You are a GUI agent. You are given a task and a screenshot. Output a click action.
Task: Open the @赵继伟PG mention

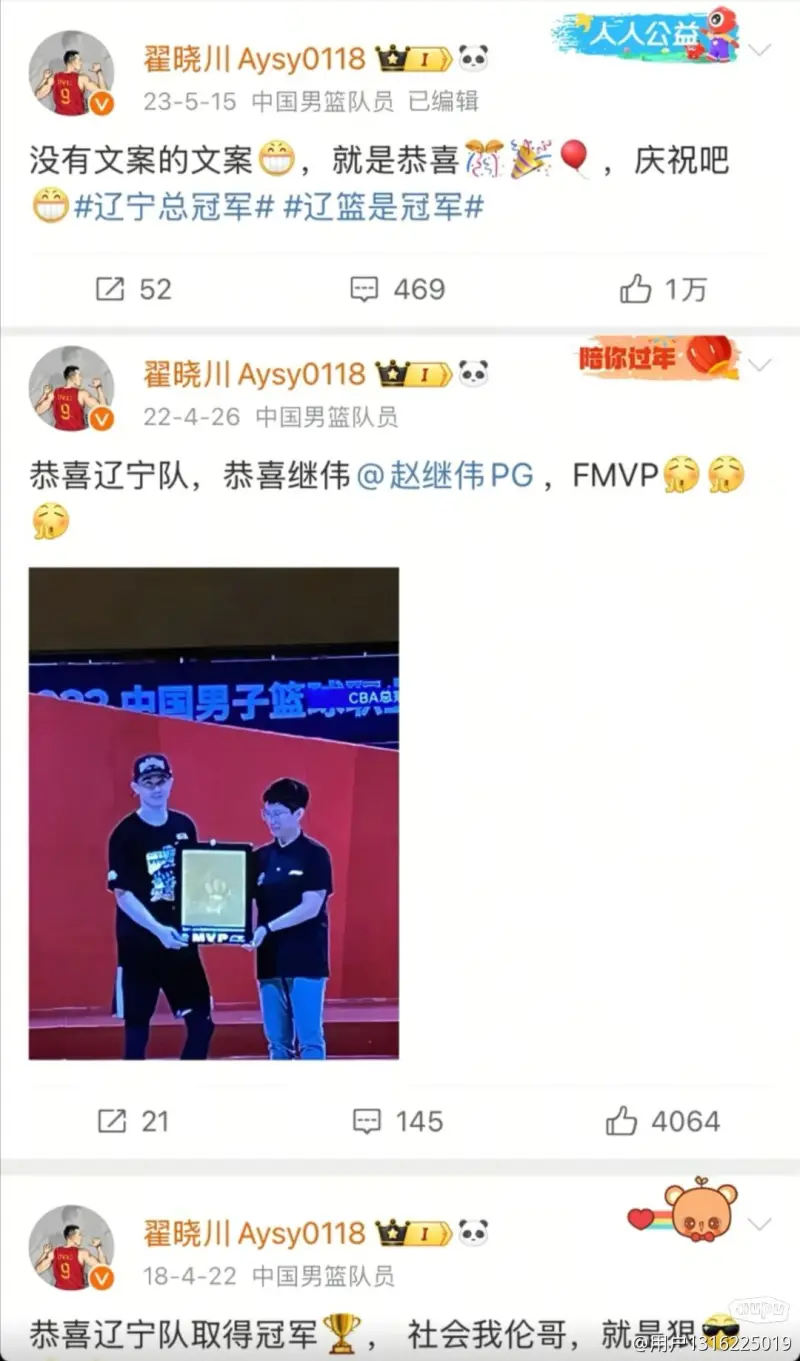445,476
